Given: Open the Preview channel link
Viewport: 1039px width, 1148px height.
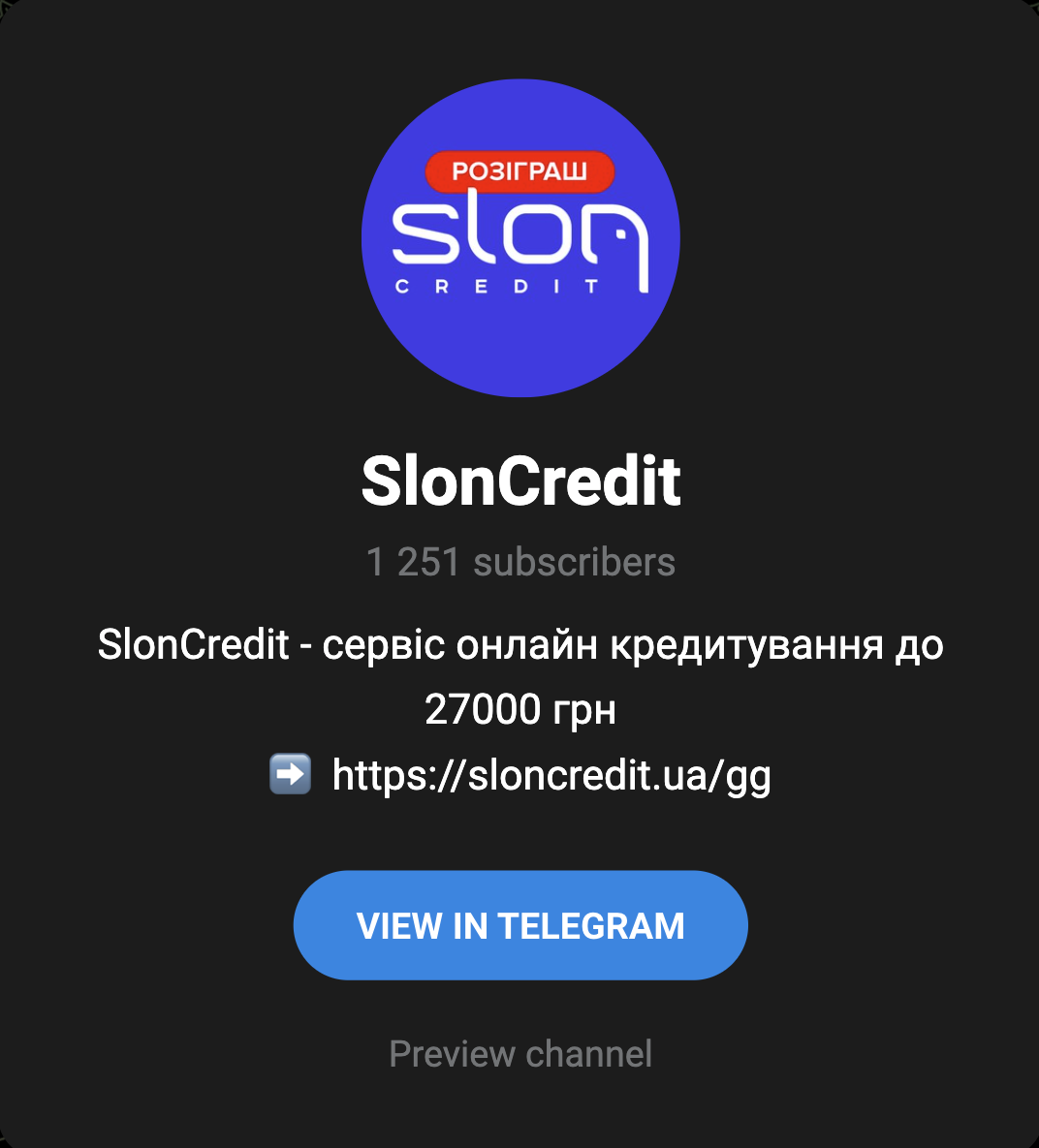Looking at the screenshot, I should [519, 1053].
